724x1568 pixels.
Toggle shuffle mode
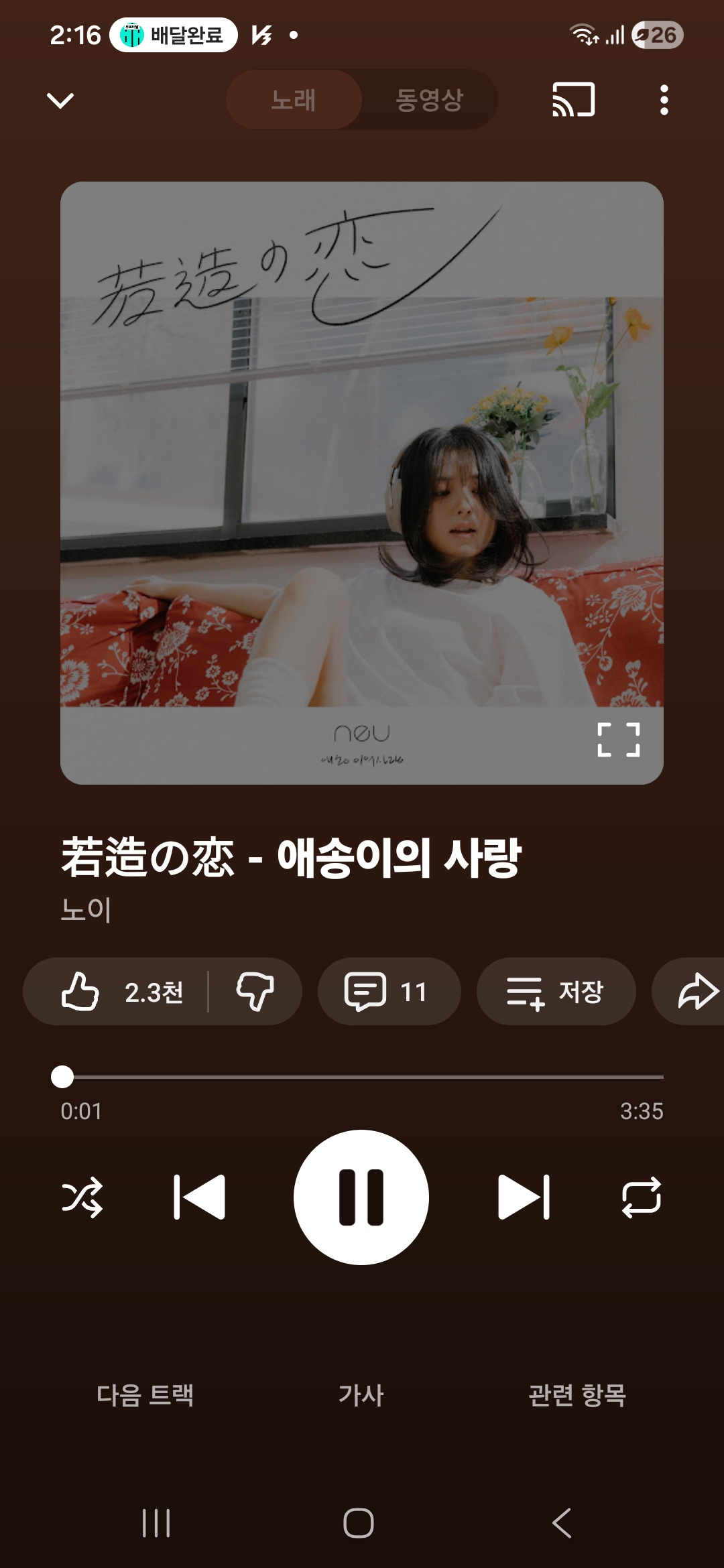82,1197
